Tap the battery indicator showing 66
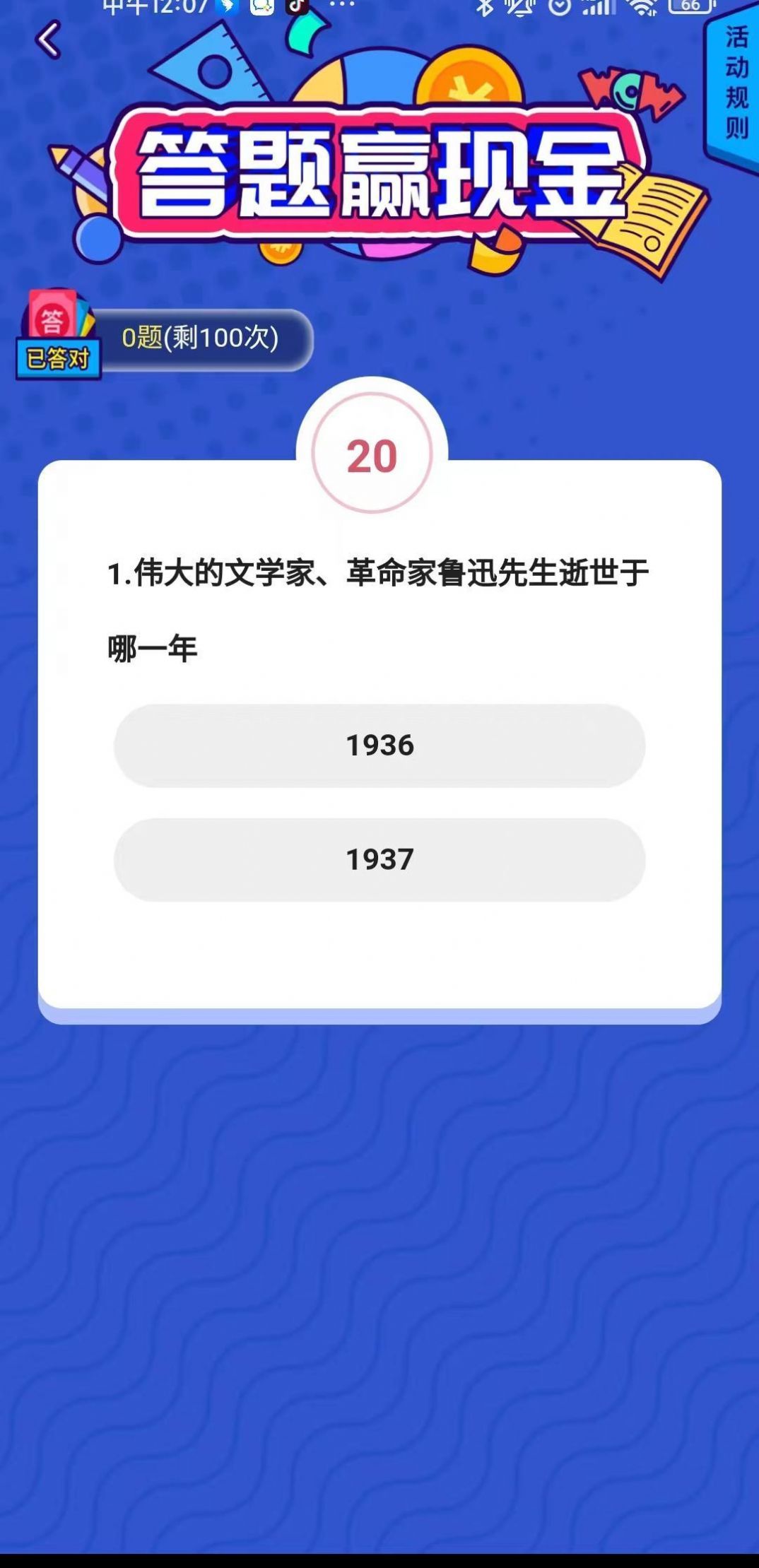 point(689,8)
